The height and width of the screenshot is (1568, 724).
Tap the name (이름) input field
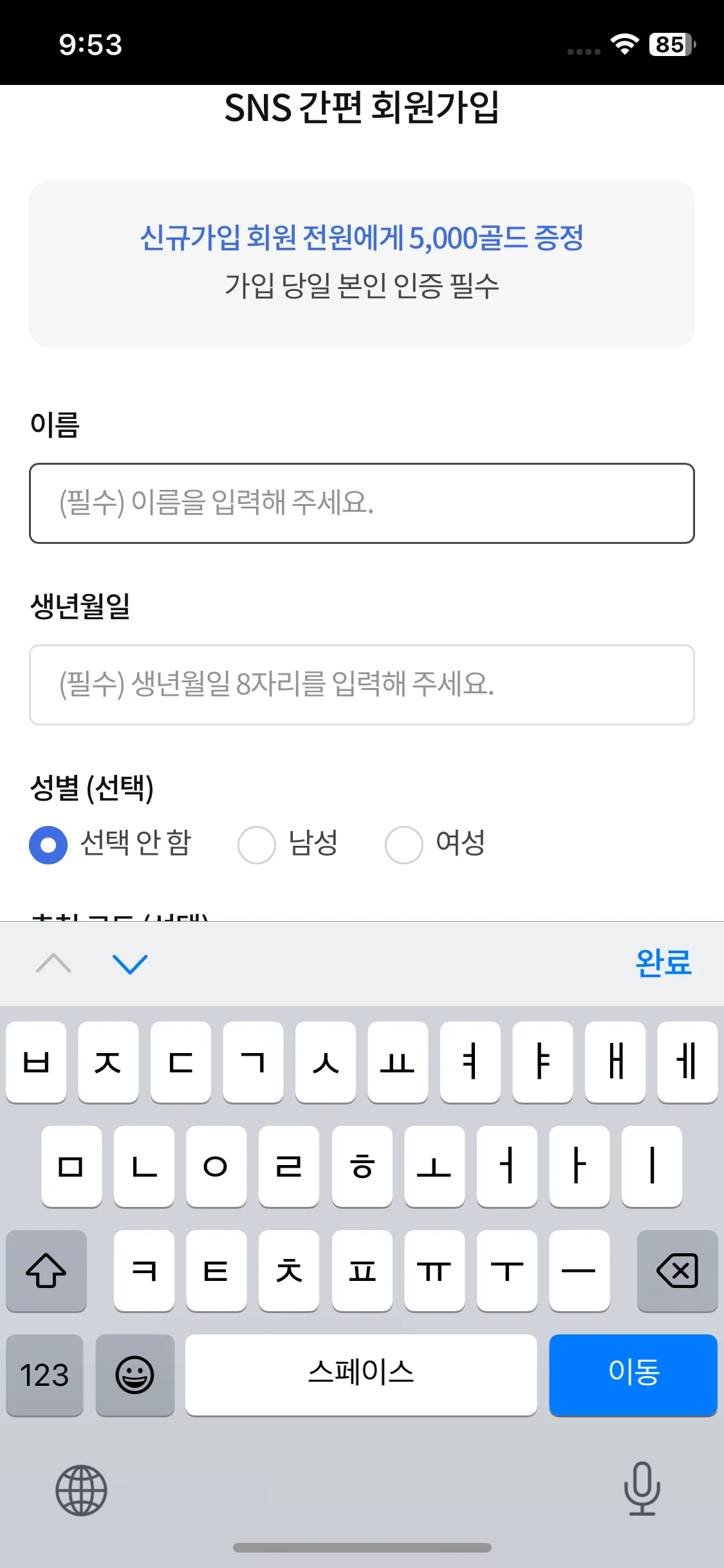coord(362,503)
